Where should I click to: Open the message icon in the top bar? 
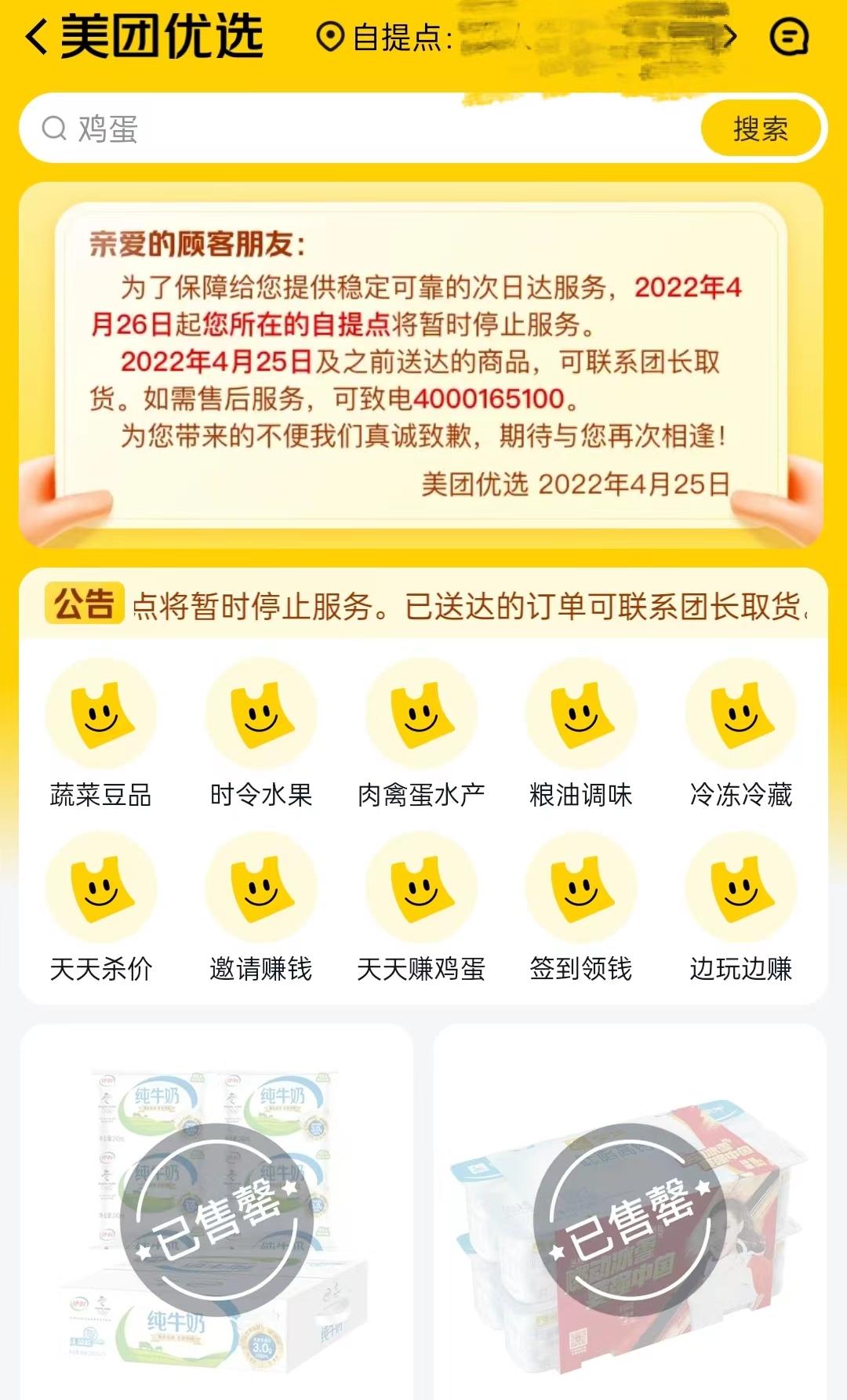788,37
